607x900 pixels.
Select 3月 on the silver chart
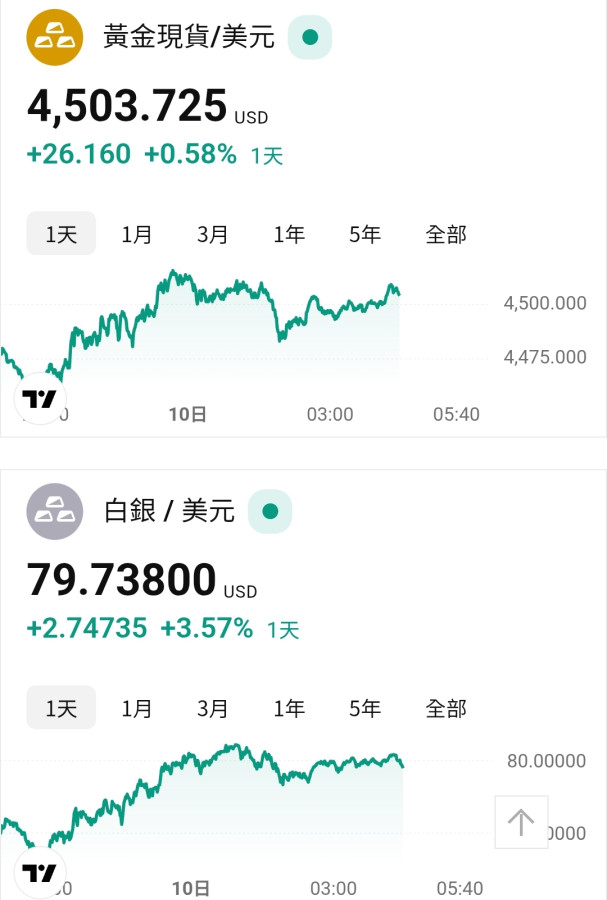click(213, 709)
